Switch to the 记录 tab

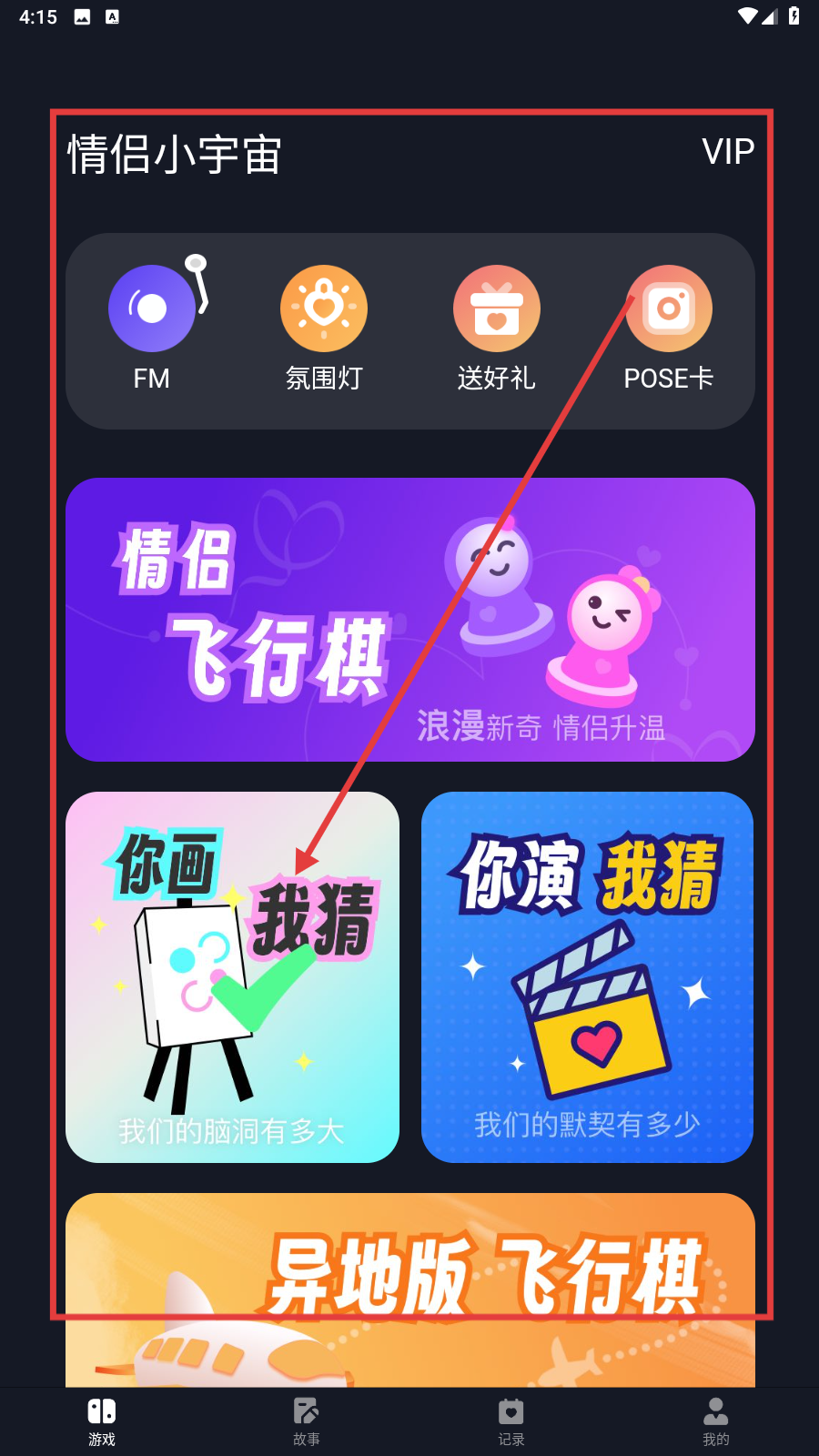coord(511,1421)
